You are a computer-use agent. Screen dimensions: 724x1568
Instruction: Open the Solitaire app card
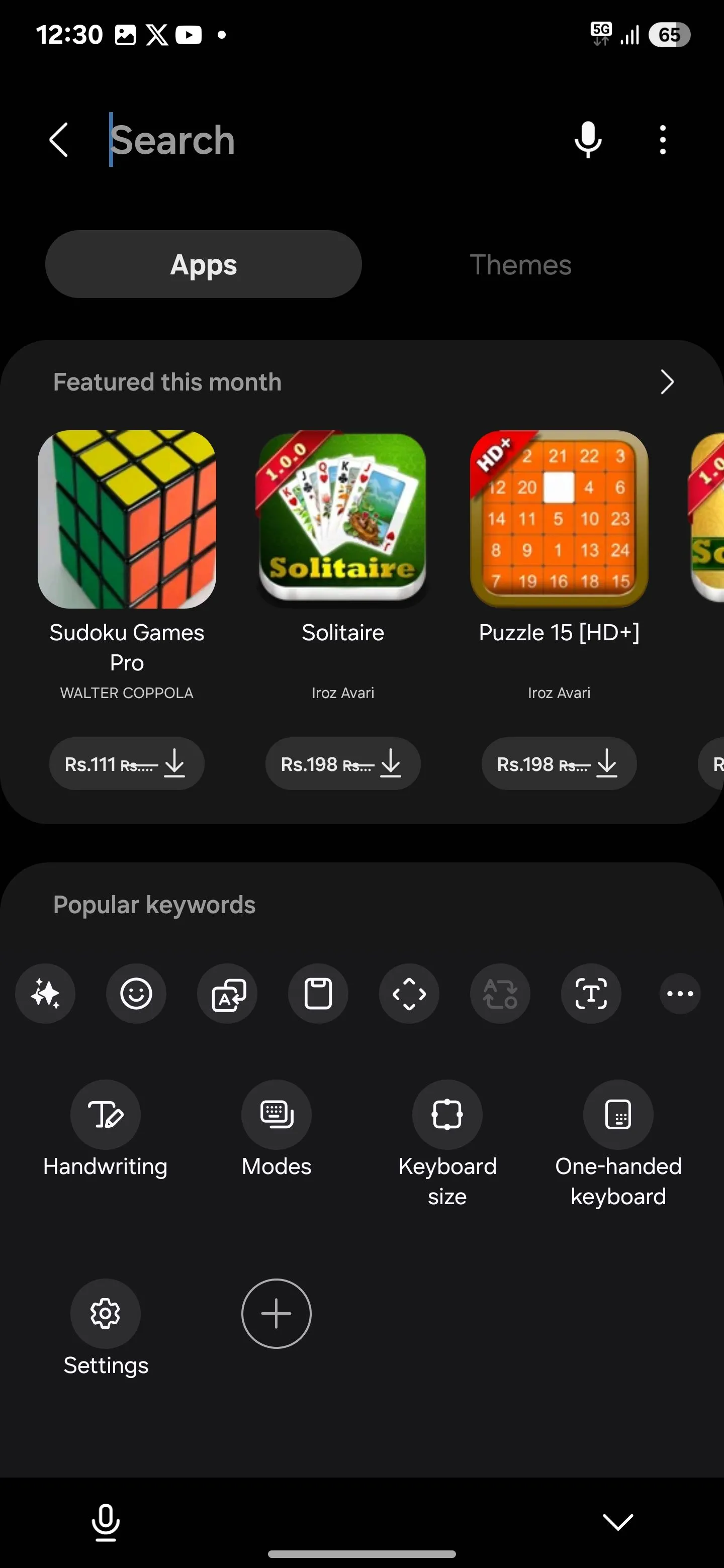pyautogui.click(x=343, y=520)
